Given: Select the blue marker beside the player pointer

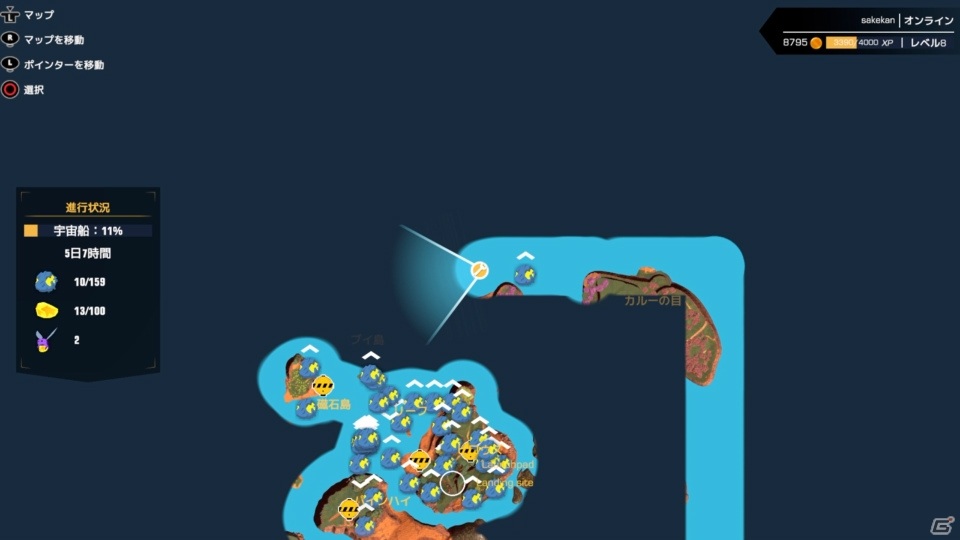Looking at the screenshot, I should pyautogui.click(x=525, y=274).
